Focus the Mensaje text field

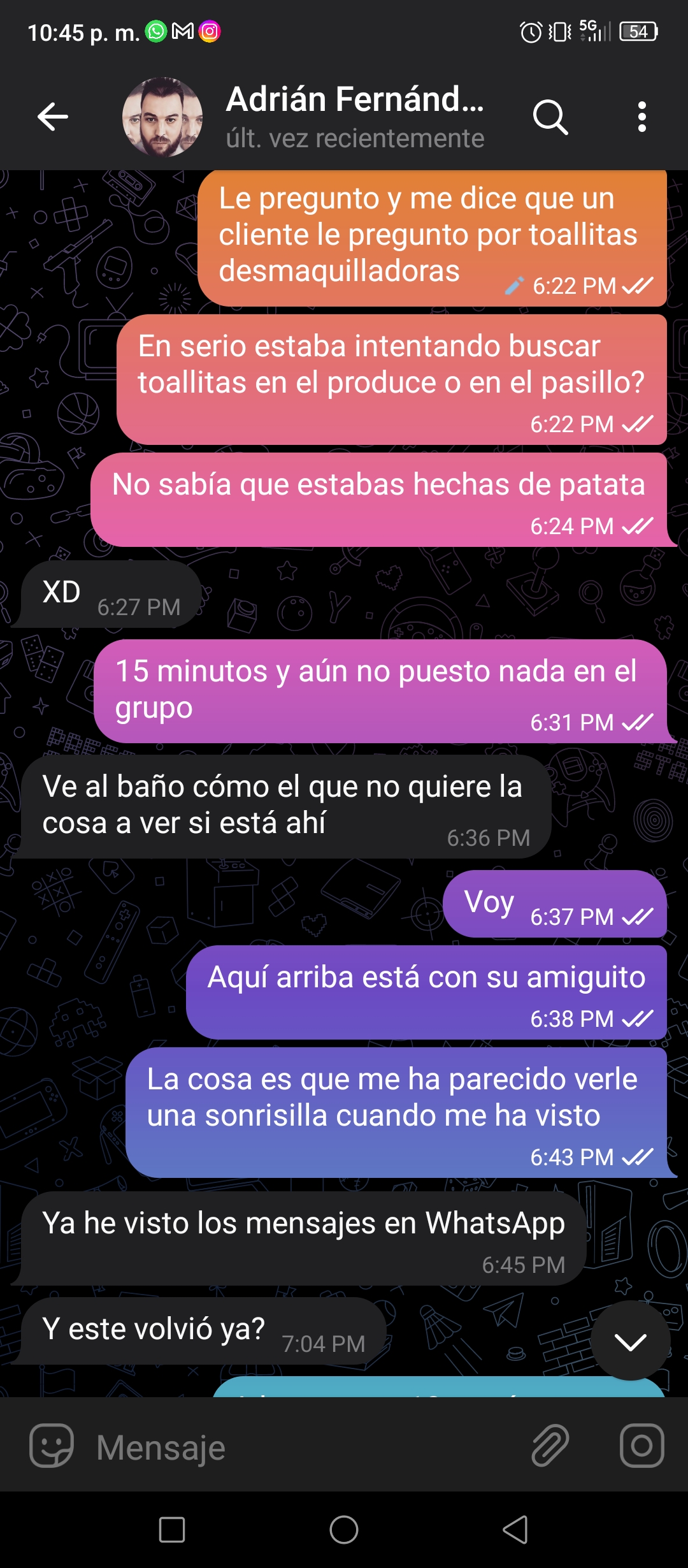306,1447
